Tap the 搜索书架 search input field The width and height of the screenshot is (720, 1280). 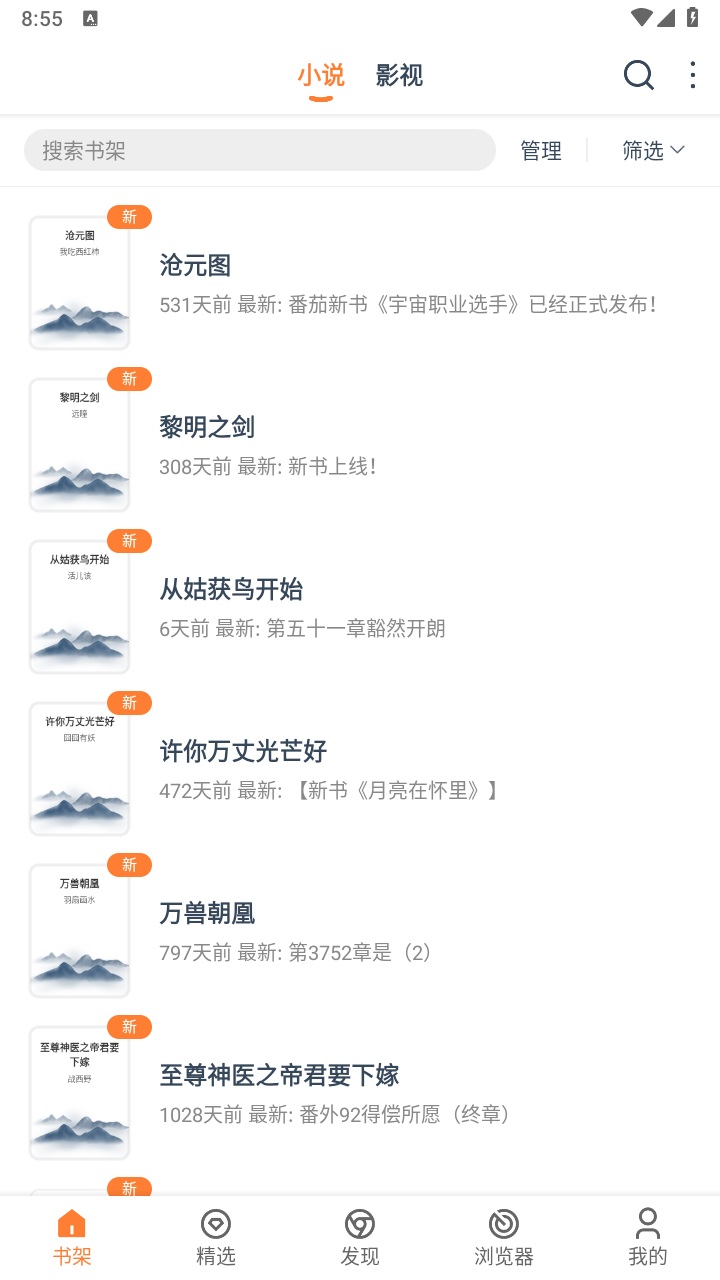260,149
